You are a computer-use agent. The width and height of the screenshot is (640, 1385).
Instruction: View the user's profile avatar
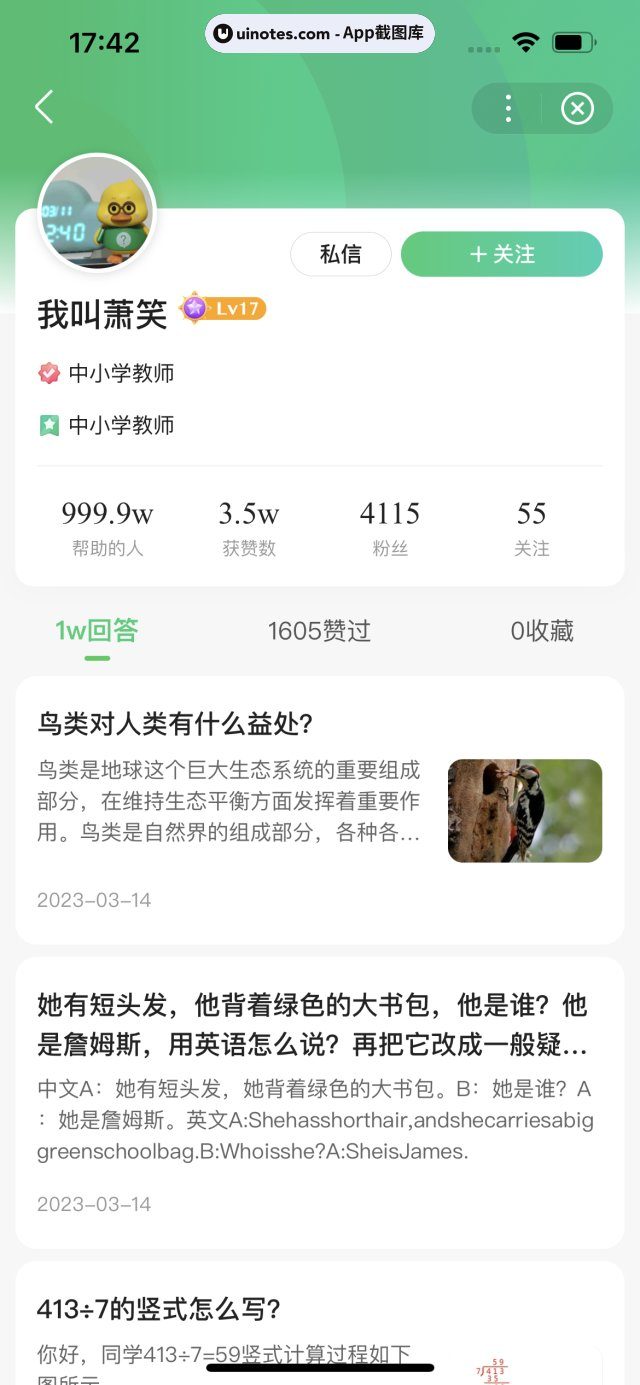97,214
